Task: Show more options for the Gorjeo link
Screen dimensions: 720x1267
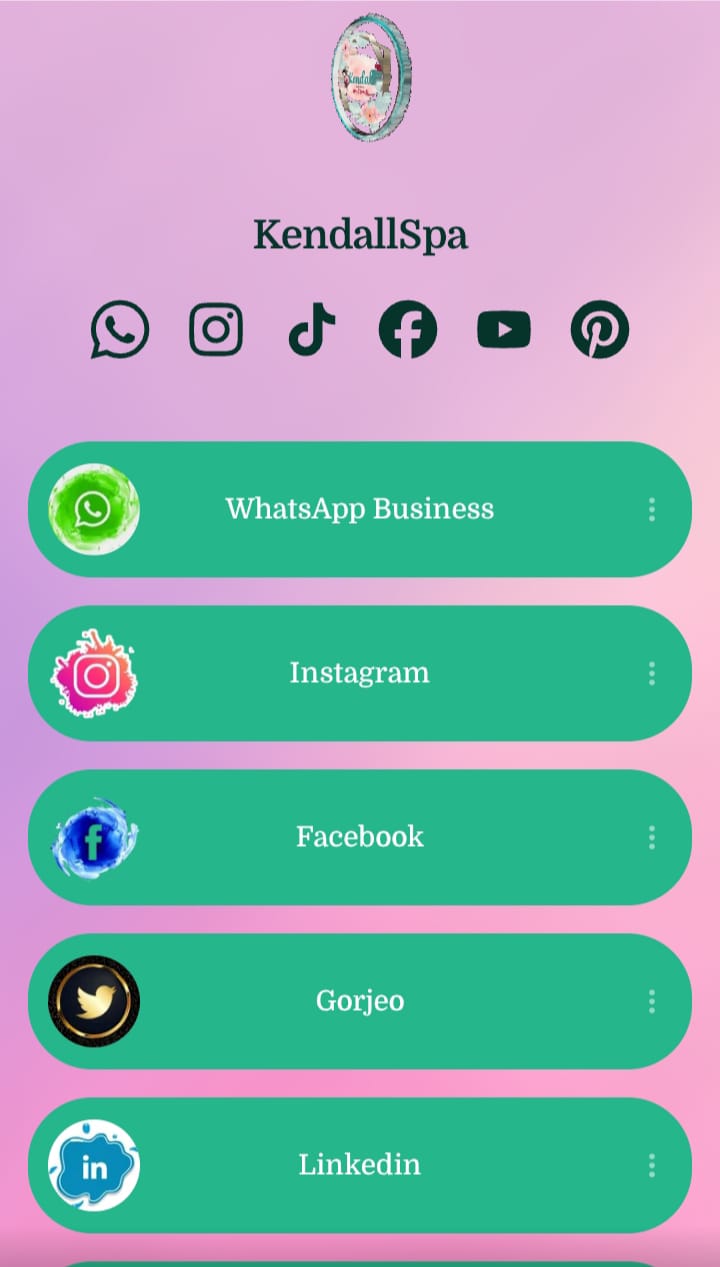Action: coord(651,1001)
